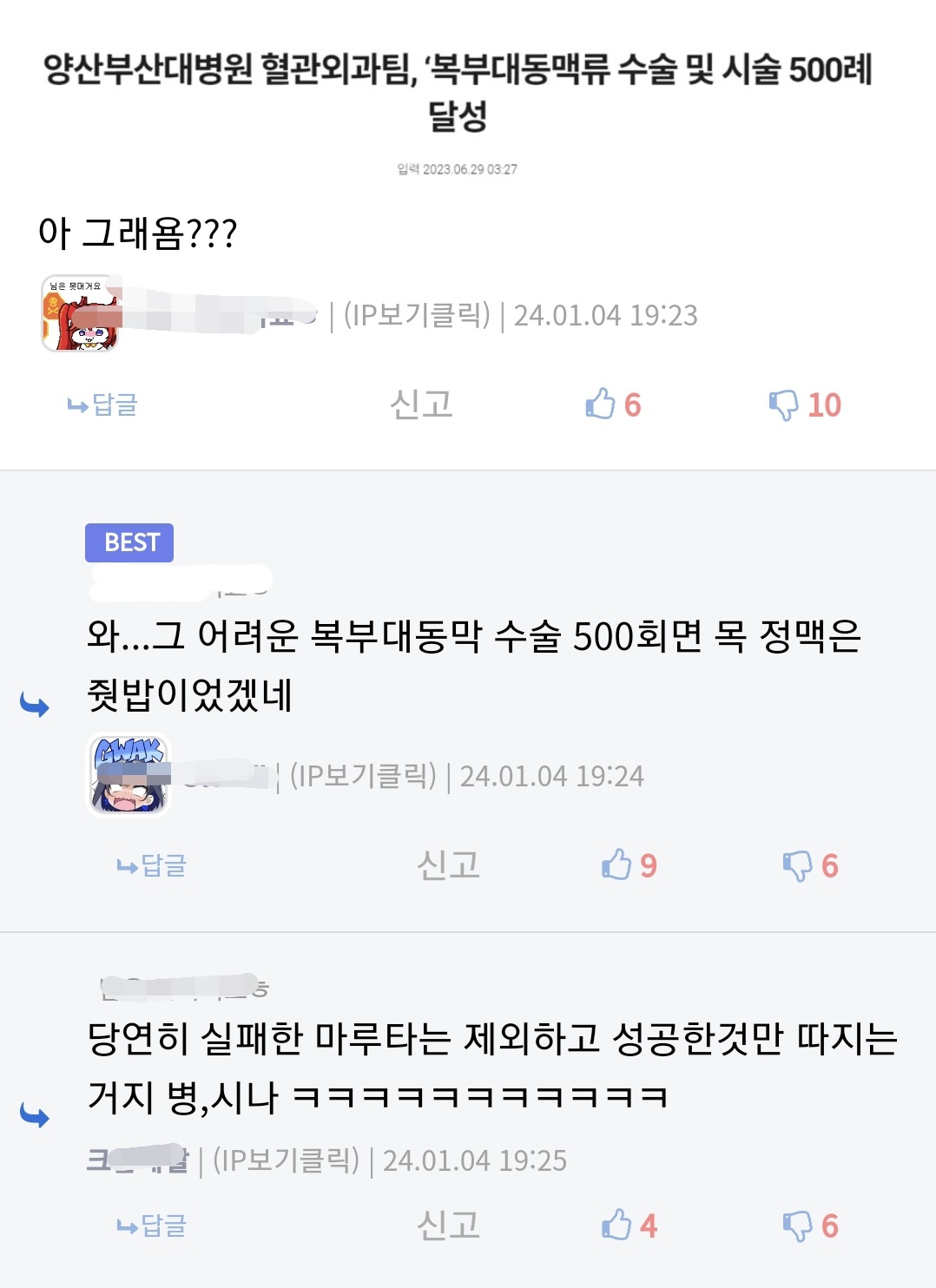The width and height of the screenshot is (936, 1288).
Task: Tap IP보기클릭 on the 19:23 post
Action: click(x=417, y=315)
